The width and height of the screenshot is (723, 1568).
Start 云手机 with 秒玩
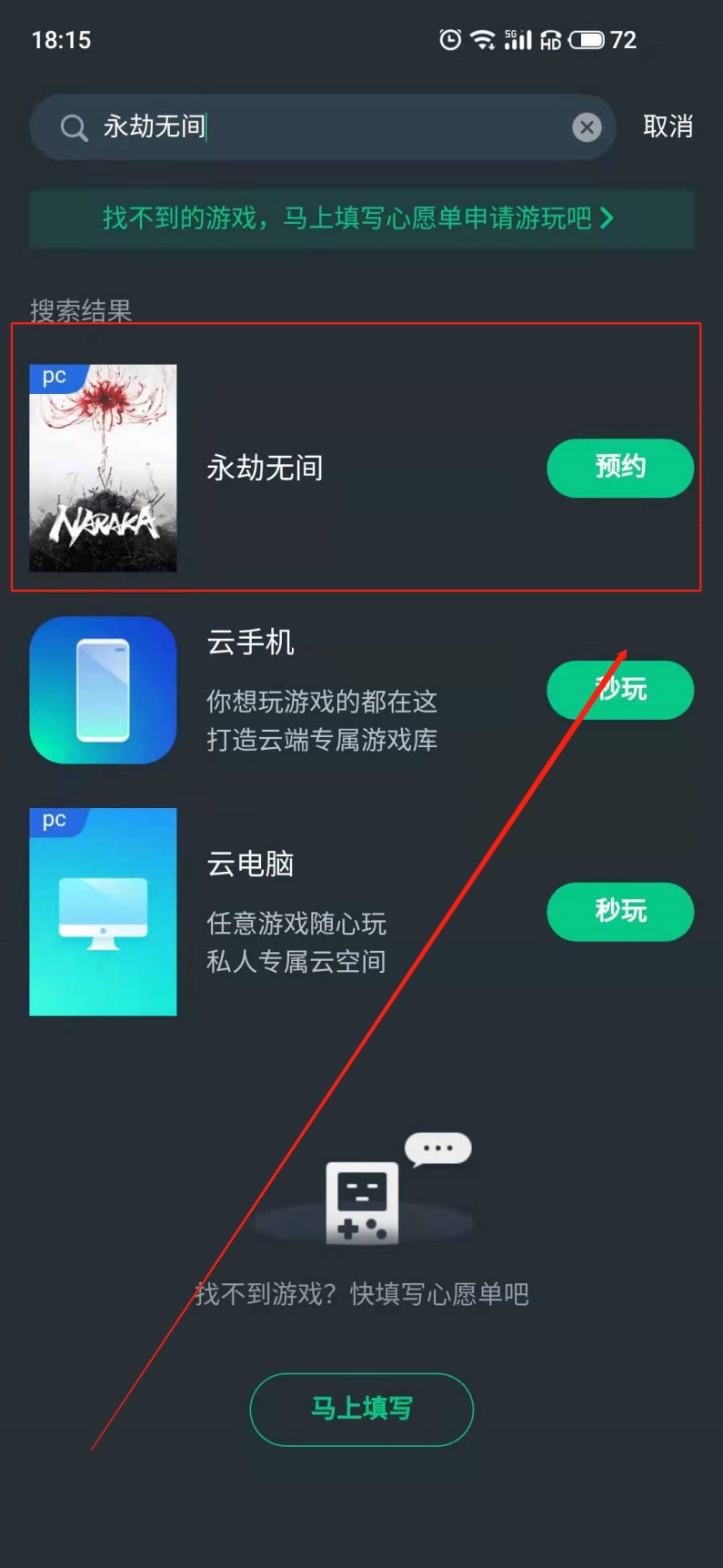tap(620, 690)
